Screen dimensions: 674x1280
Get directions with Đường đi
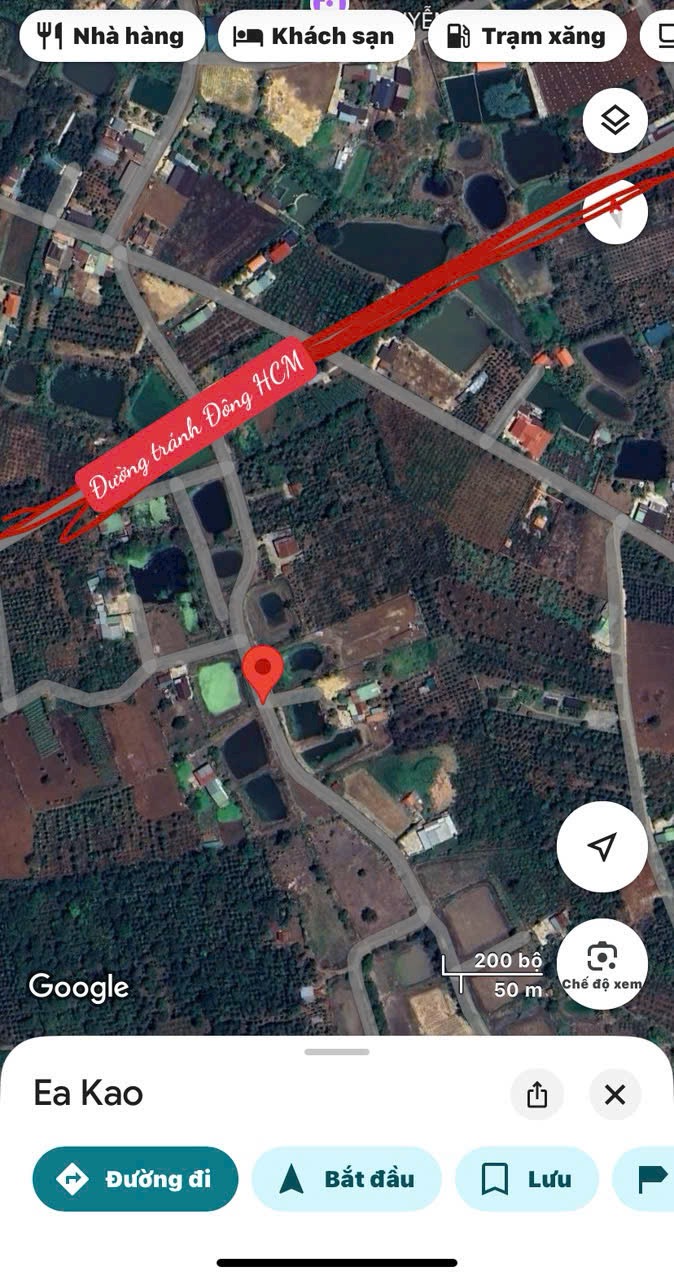(136, 1179)
